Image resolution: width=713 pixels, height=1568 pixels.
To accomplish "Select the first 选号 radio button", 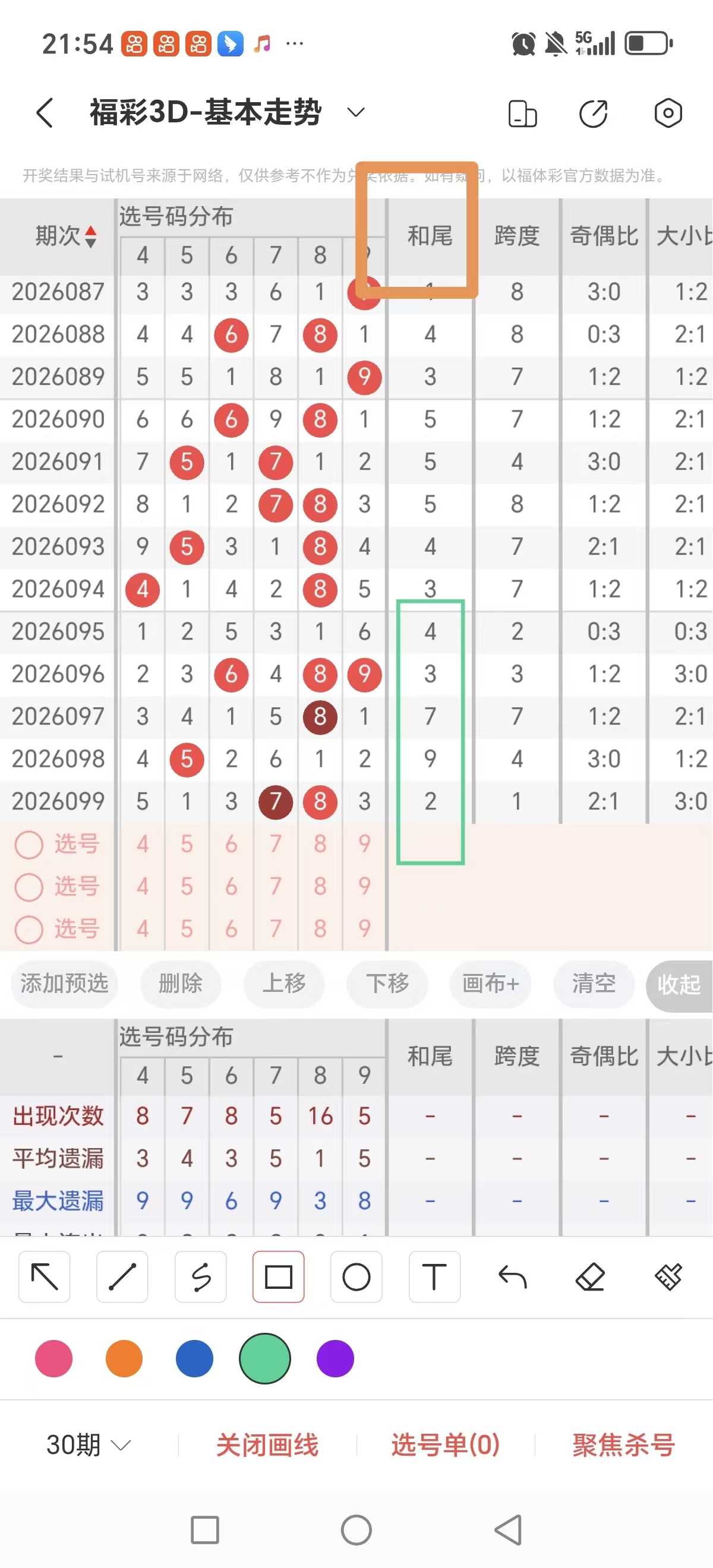I will click(29, 844).
